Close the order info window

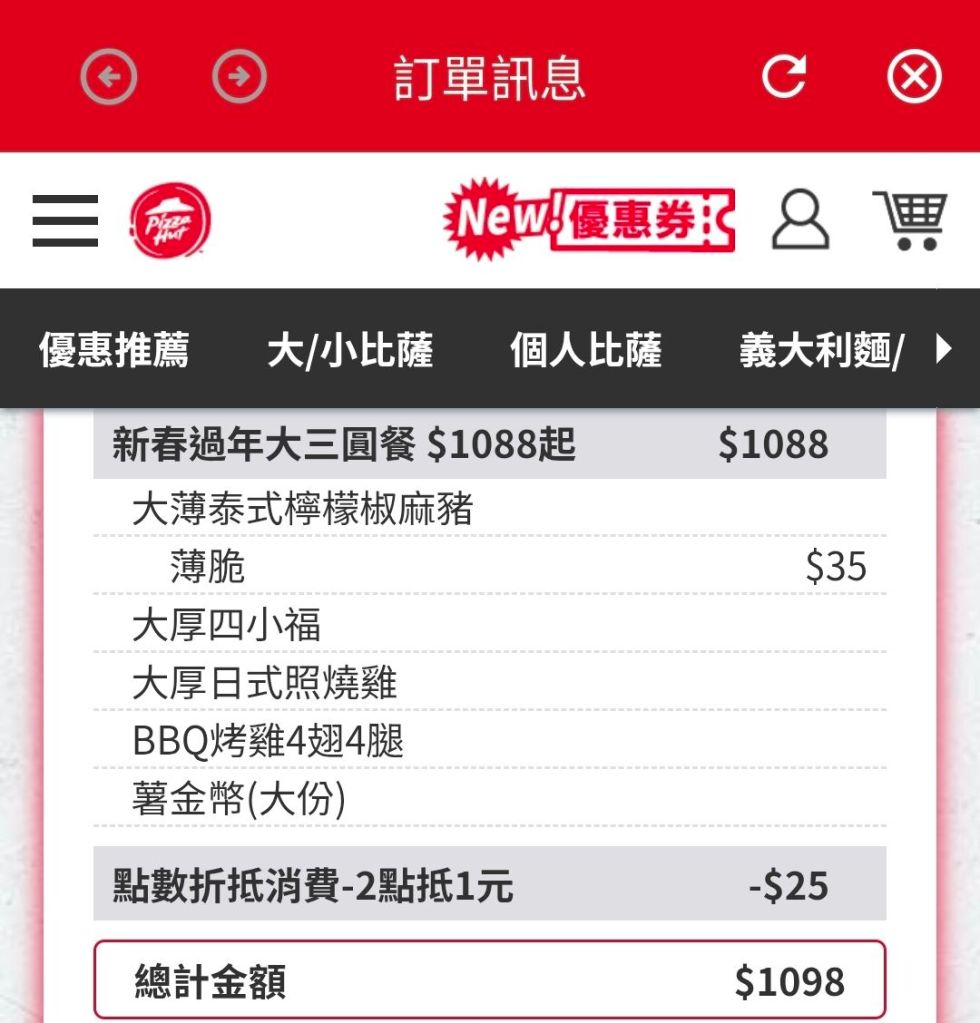914,77
